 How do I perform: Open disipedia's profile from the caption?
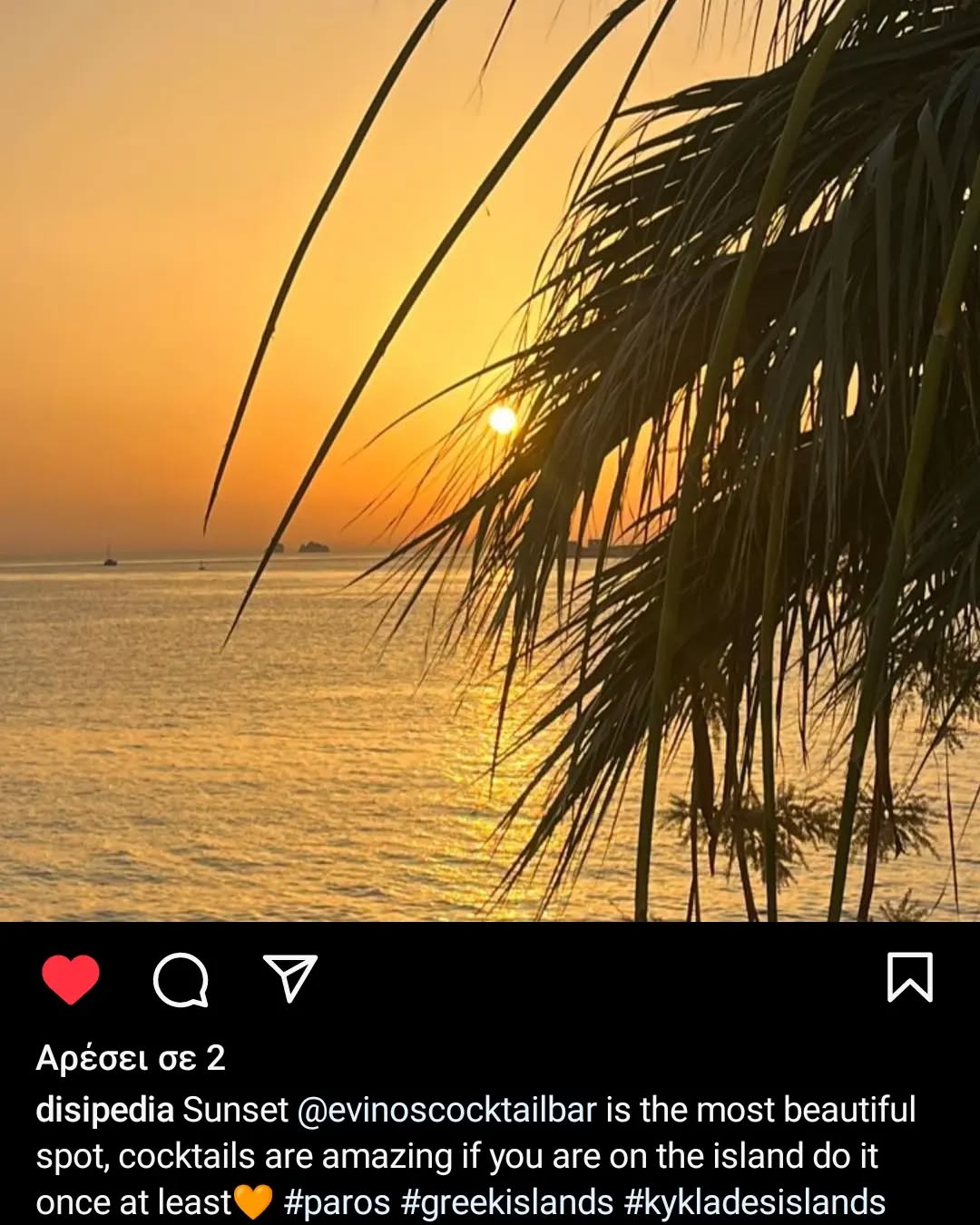(x=104, y=1110)
